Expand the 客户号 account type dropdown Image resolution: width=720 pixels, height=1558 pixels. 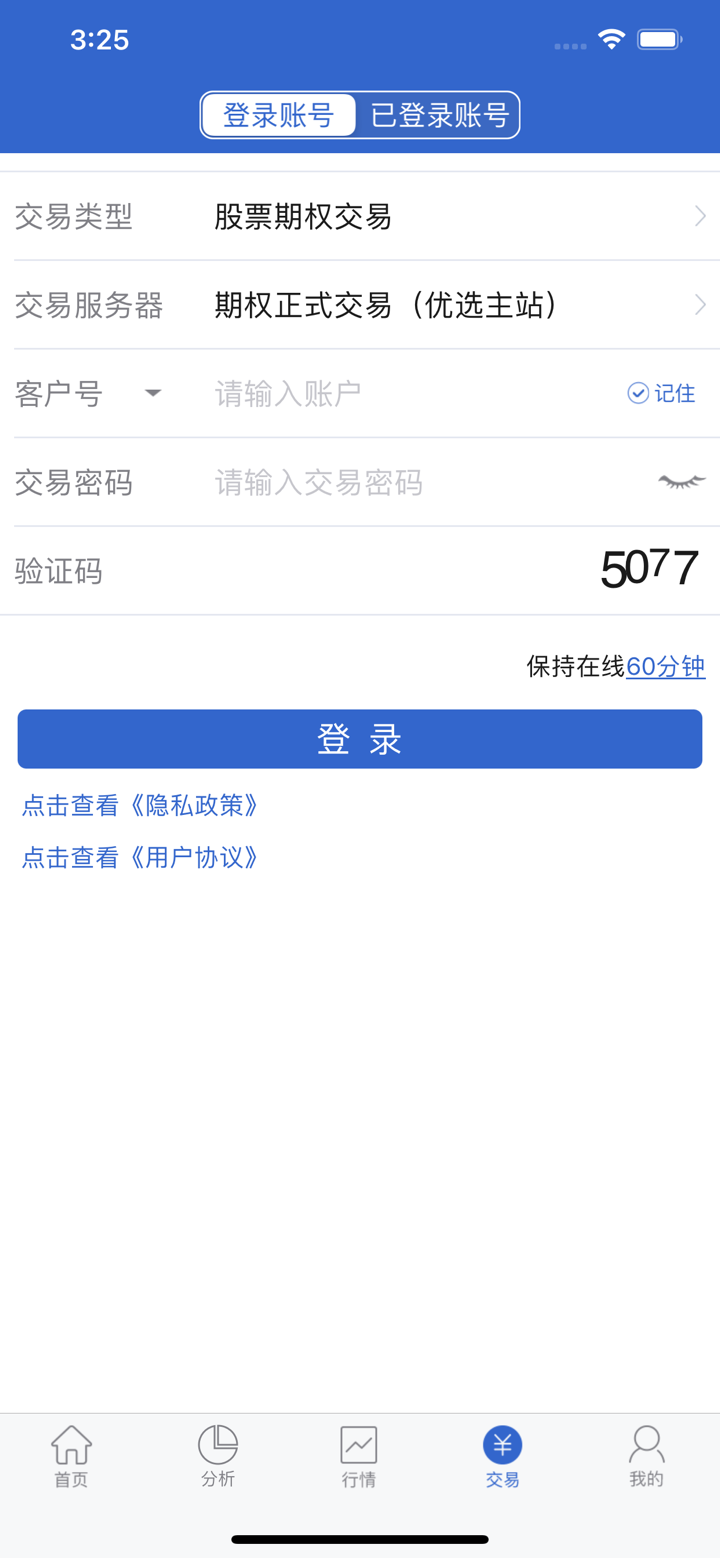(x=152, y=393)
